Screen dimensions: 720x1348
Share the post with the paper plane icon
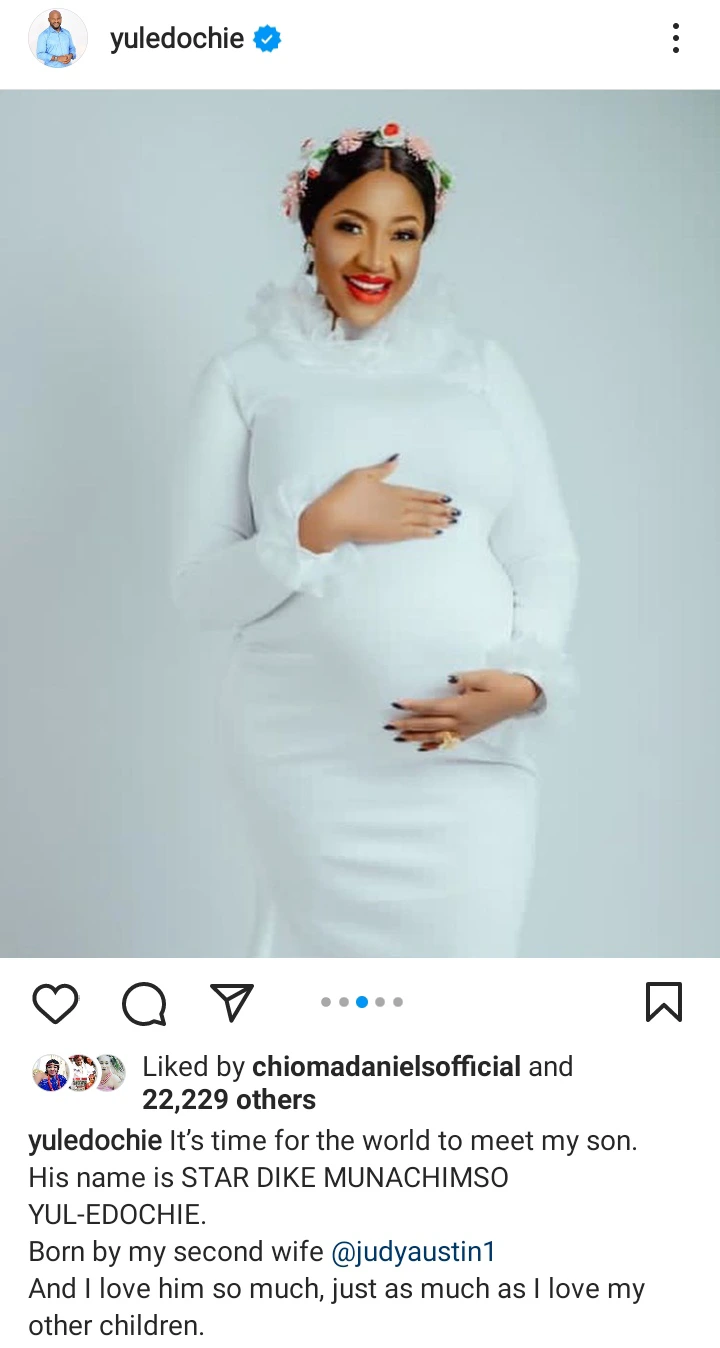click(232, 1002)
